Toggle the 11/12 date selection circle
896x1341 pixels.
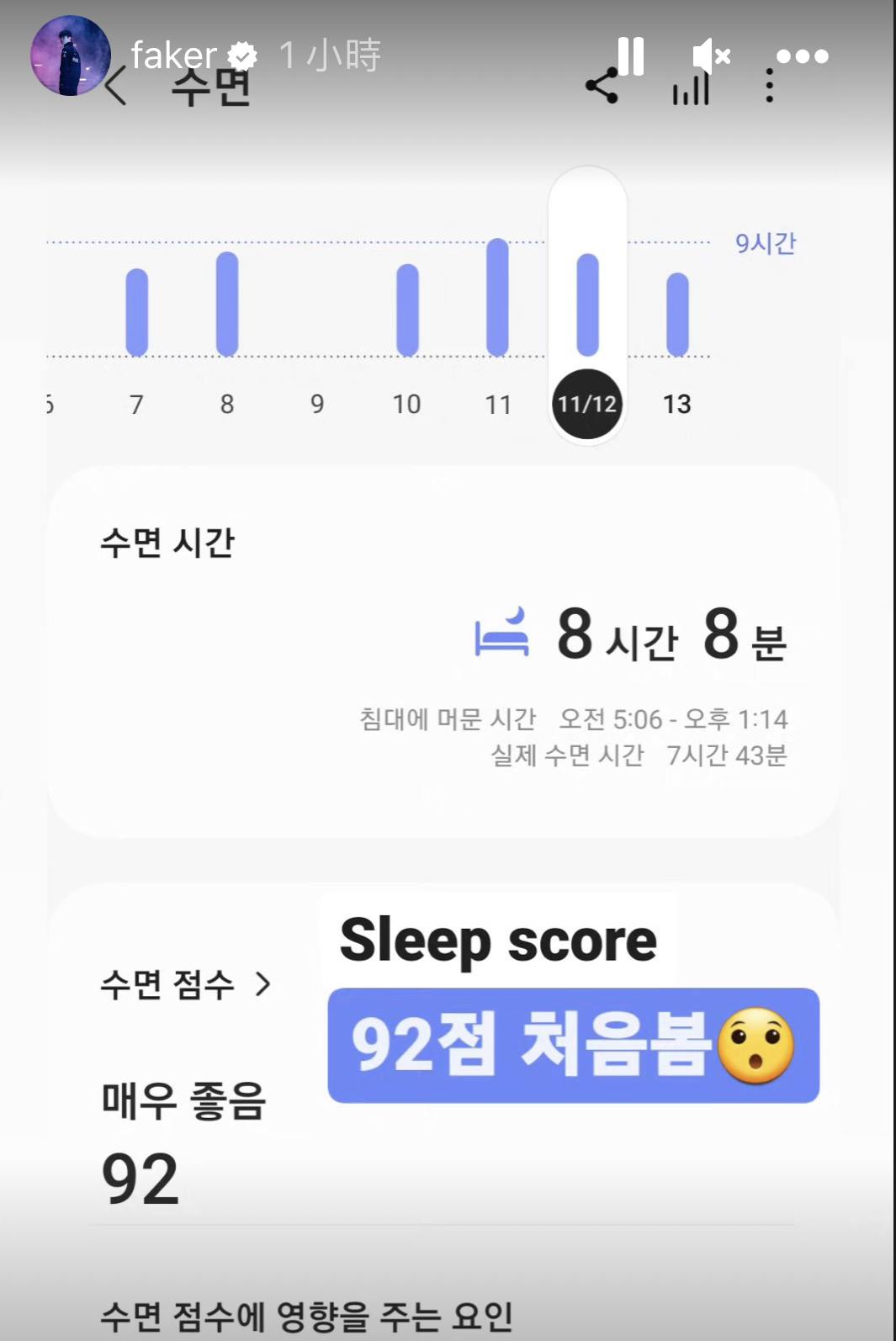tap(587, 403)
